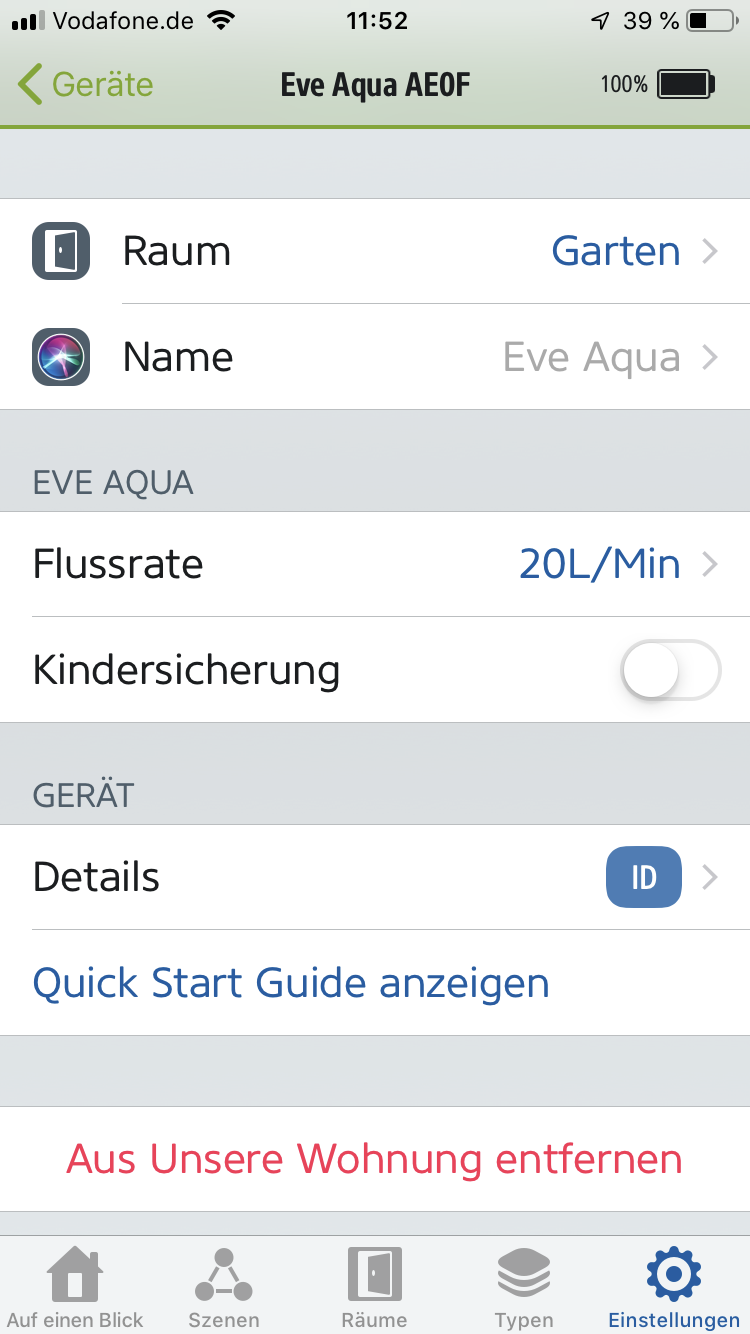Enable the Kindersicherung switch

[x=670, y=670]
